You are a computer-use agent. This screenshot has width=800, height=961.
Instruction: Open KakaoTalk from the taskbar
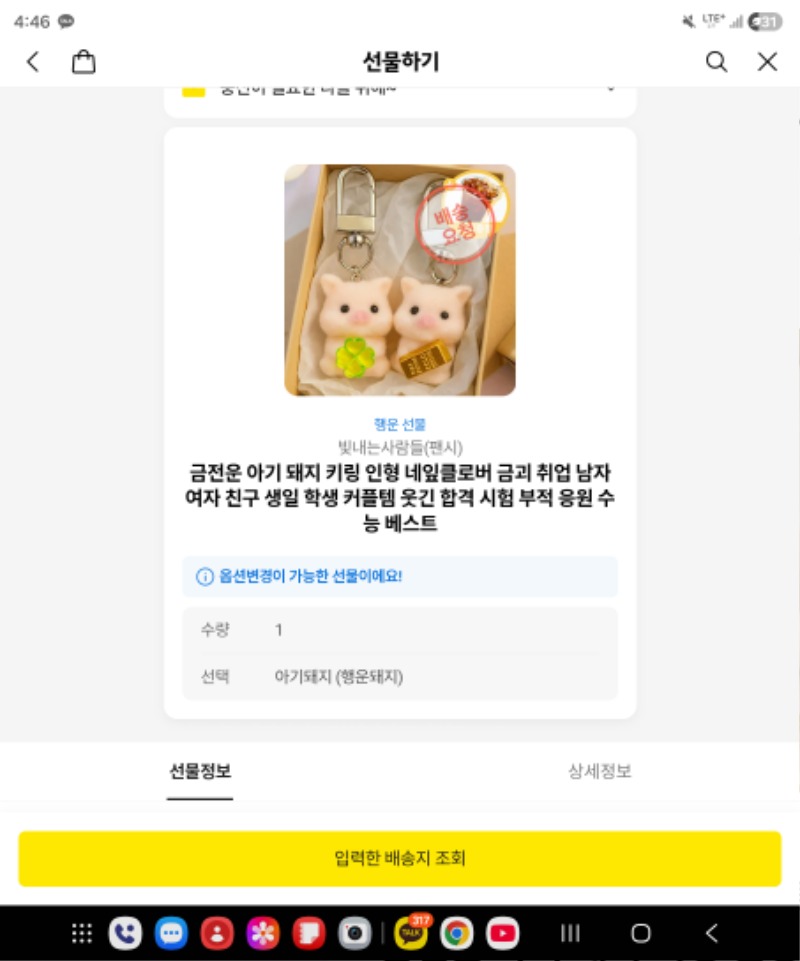[411, 934]
